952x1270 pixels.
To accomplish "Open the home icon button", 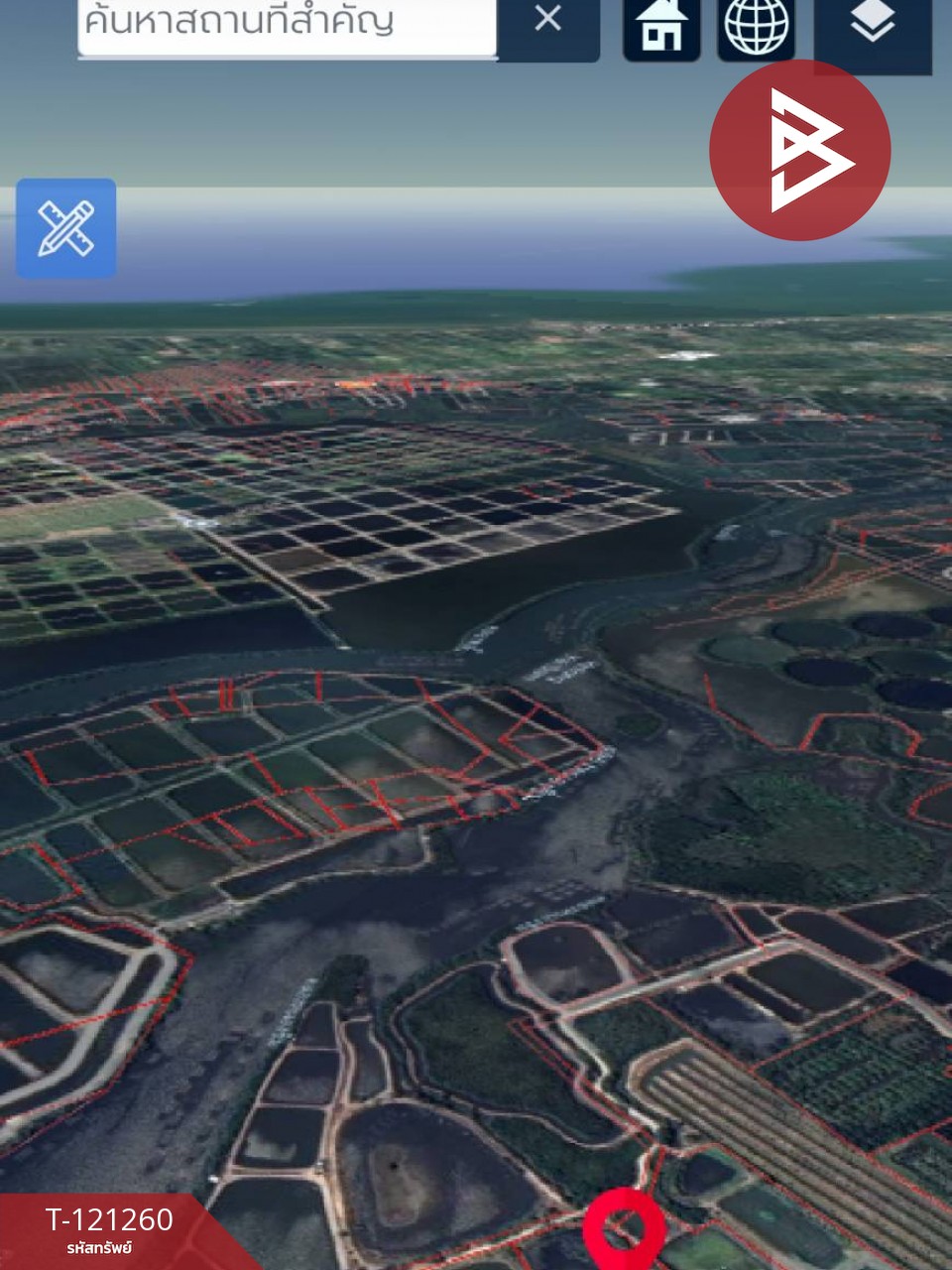I will pos(660,28).
